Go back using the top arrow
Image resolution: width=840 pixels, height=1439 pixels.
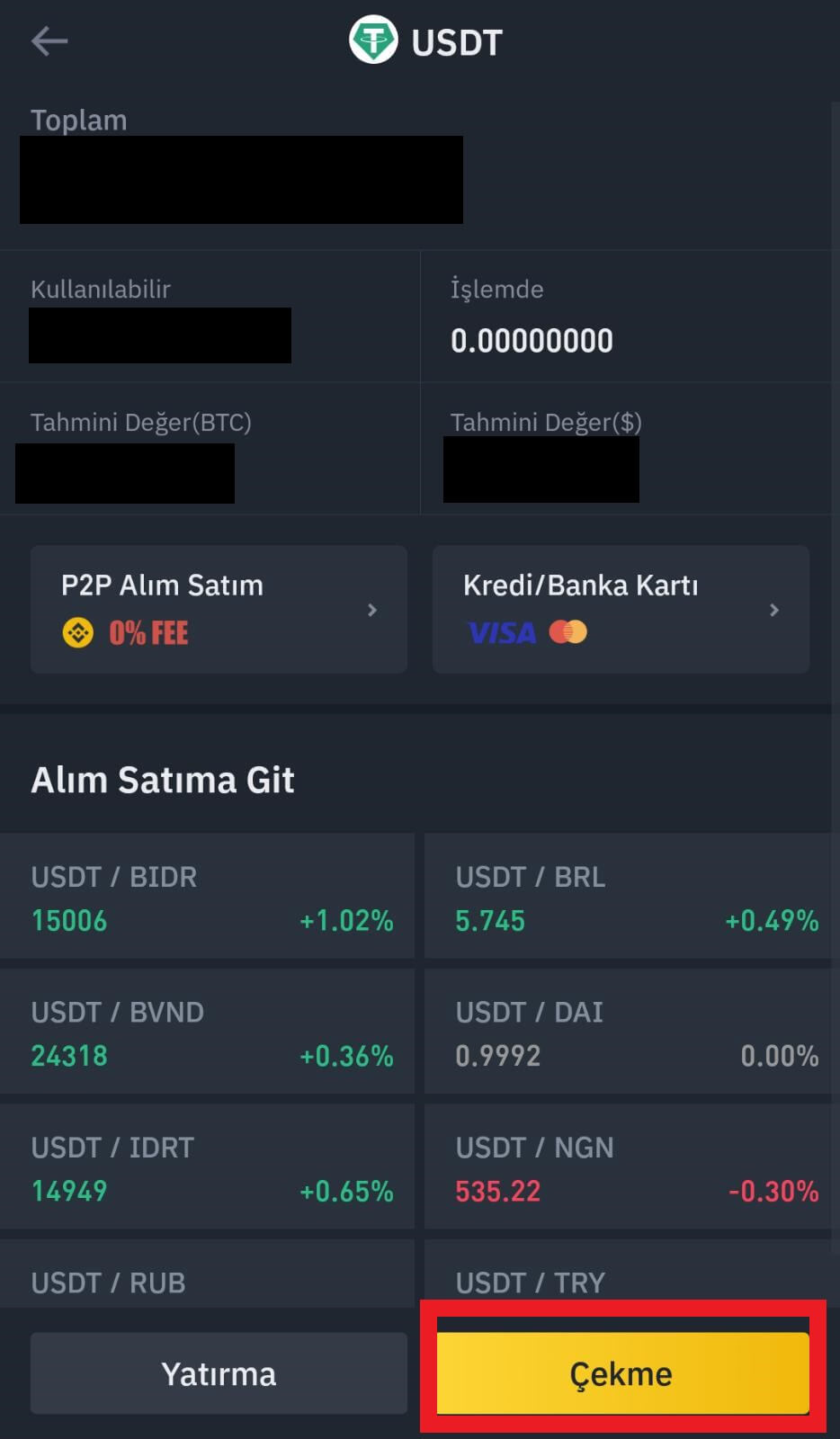49,41
